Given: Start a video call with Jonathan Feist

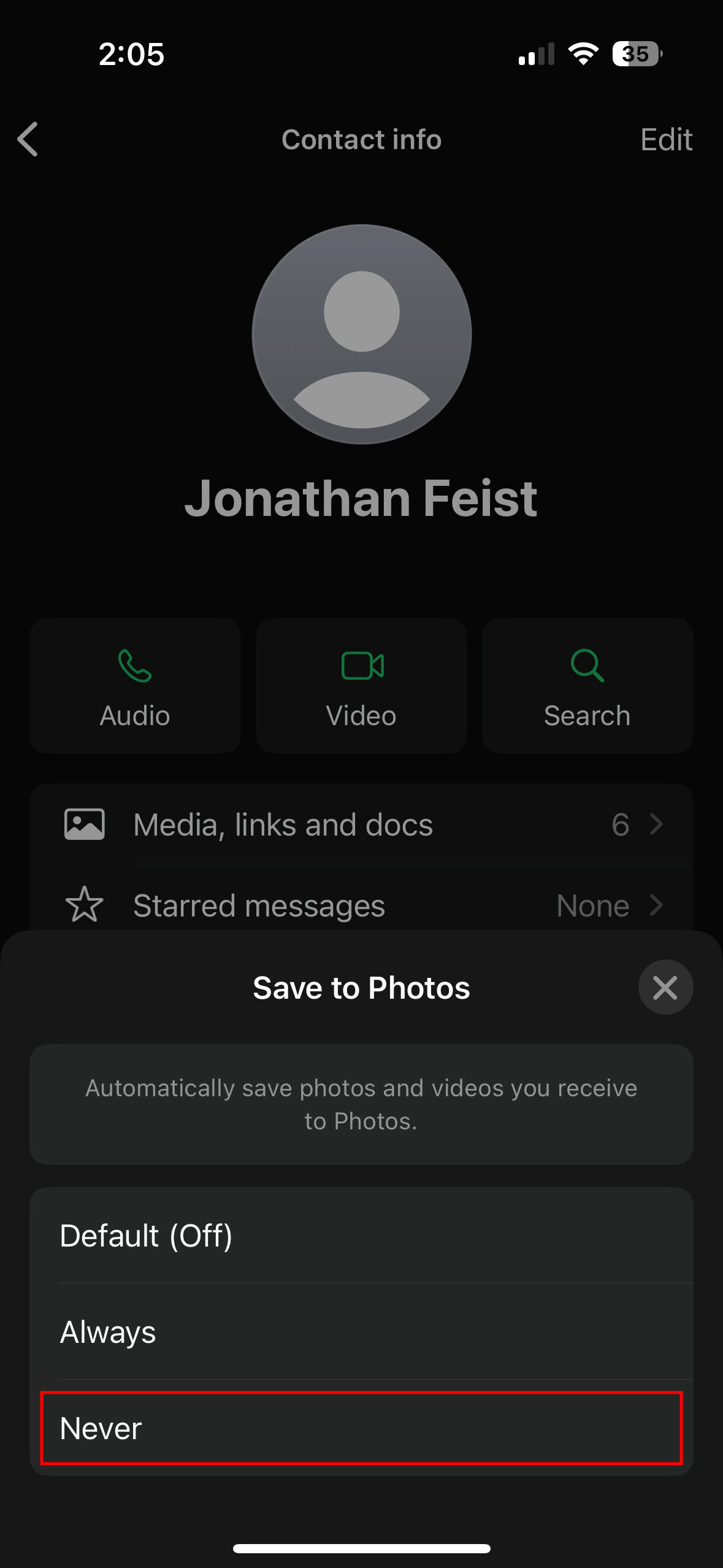Looking at the screenshot, I should 361,685.
